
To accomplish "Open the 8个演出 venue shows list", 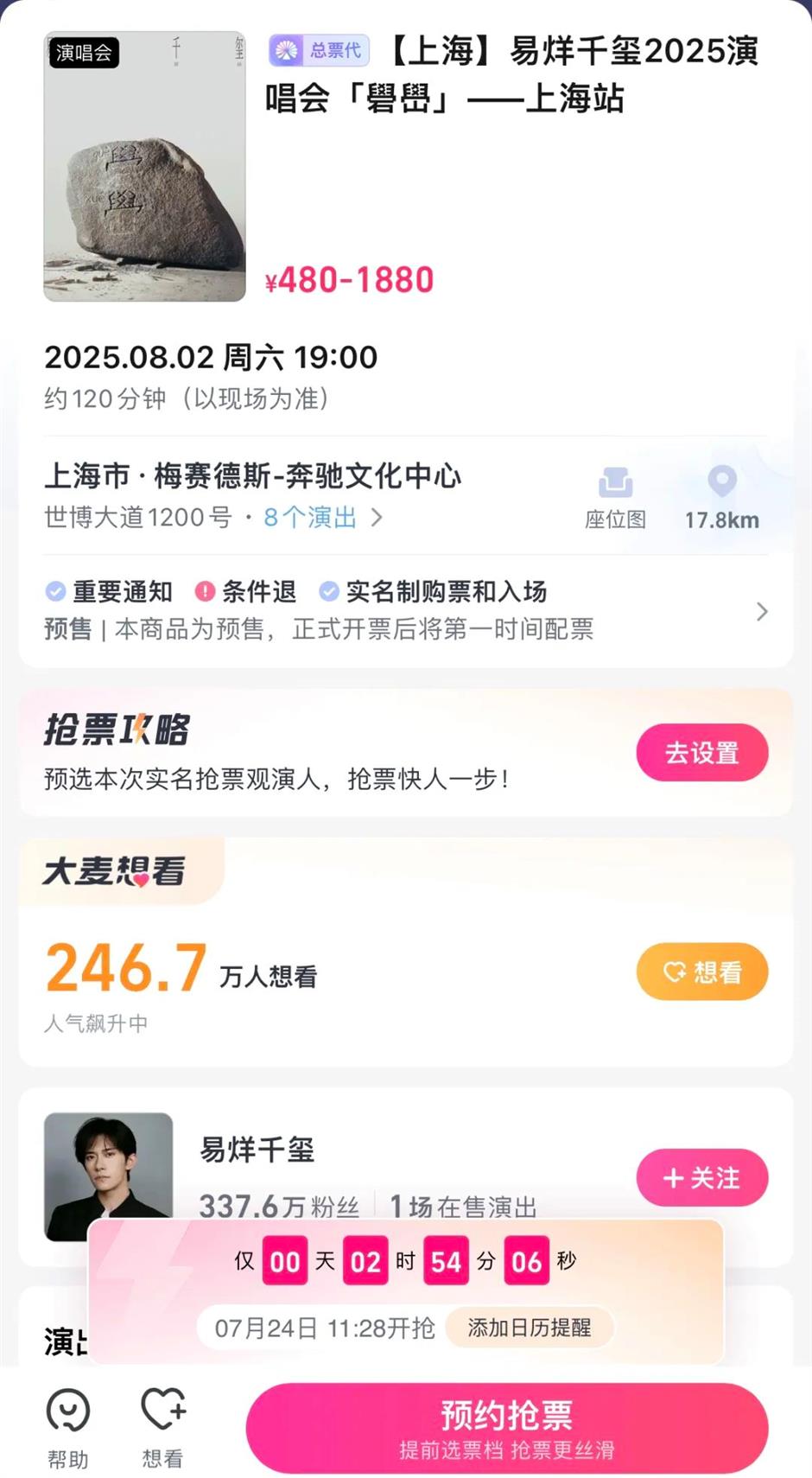I will [308, 519].
